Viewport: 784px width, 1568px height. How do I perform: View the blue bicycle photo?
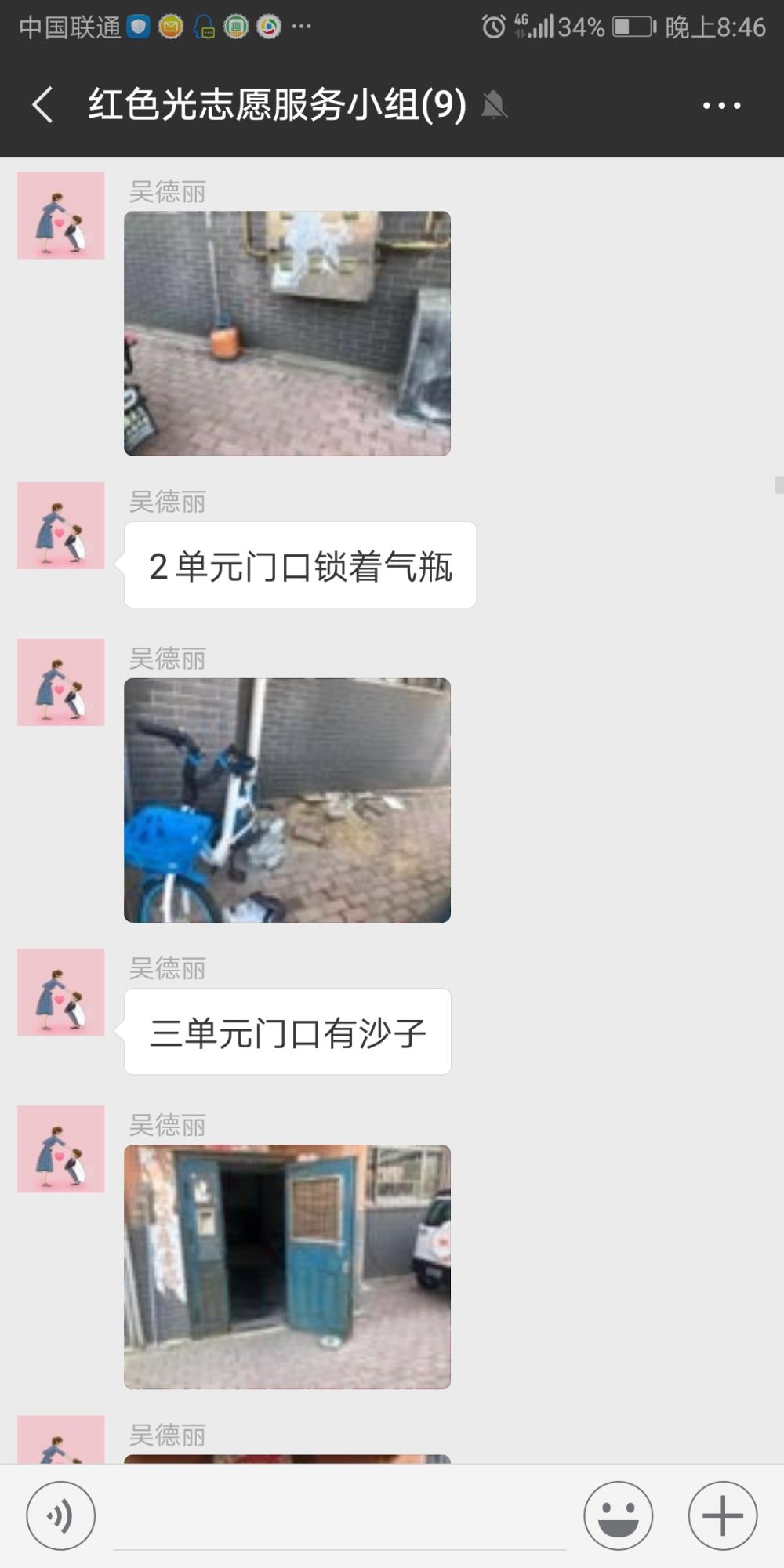pyautogui.click(x=287, y=800)
